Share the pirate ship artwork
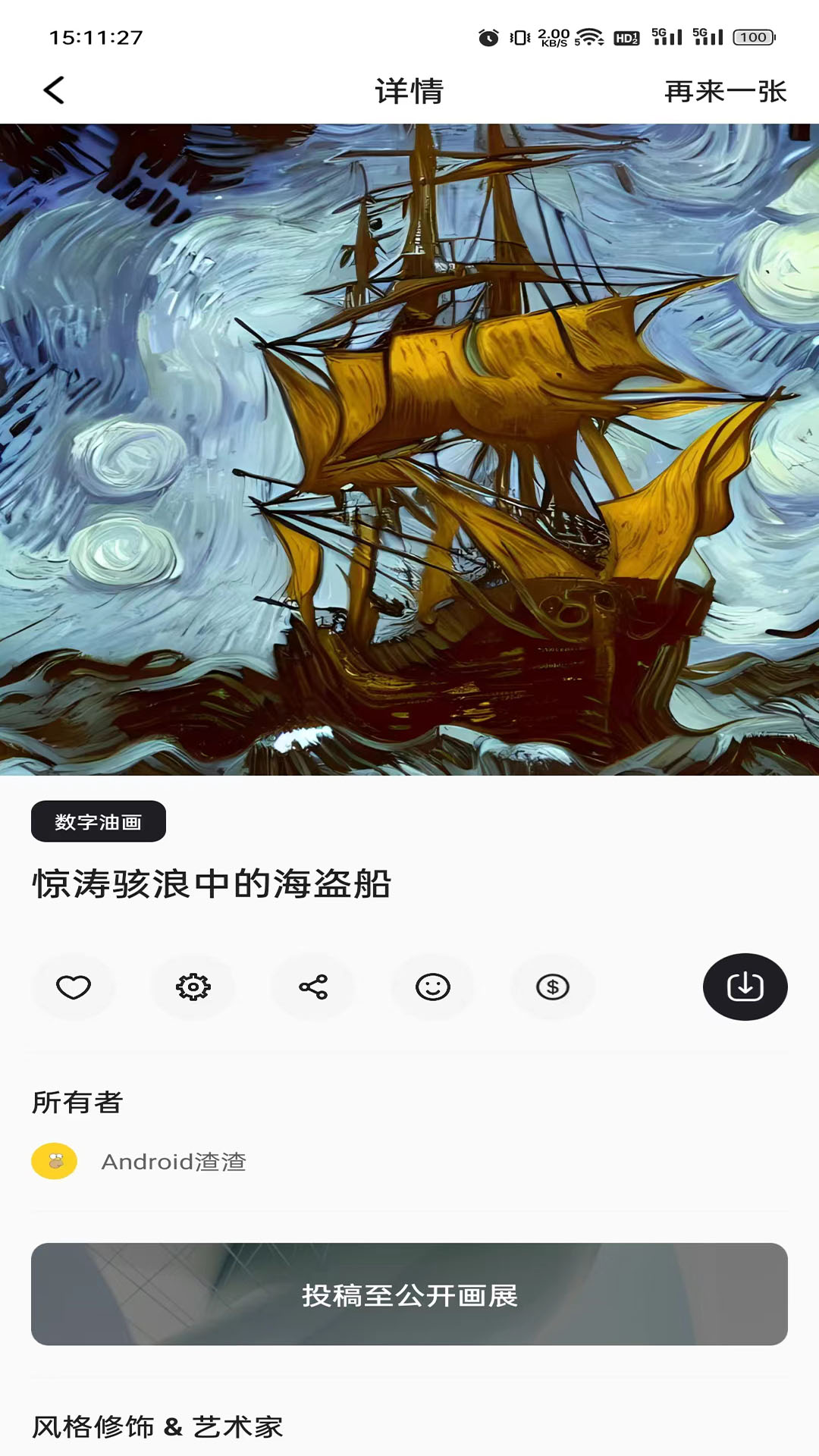Viewport: 819px width, 1456px height. click(313, 987)
